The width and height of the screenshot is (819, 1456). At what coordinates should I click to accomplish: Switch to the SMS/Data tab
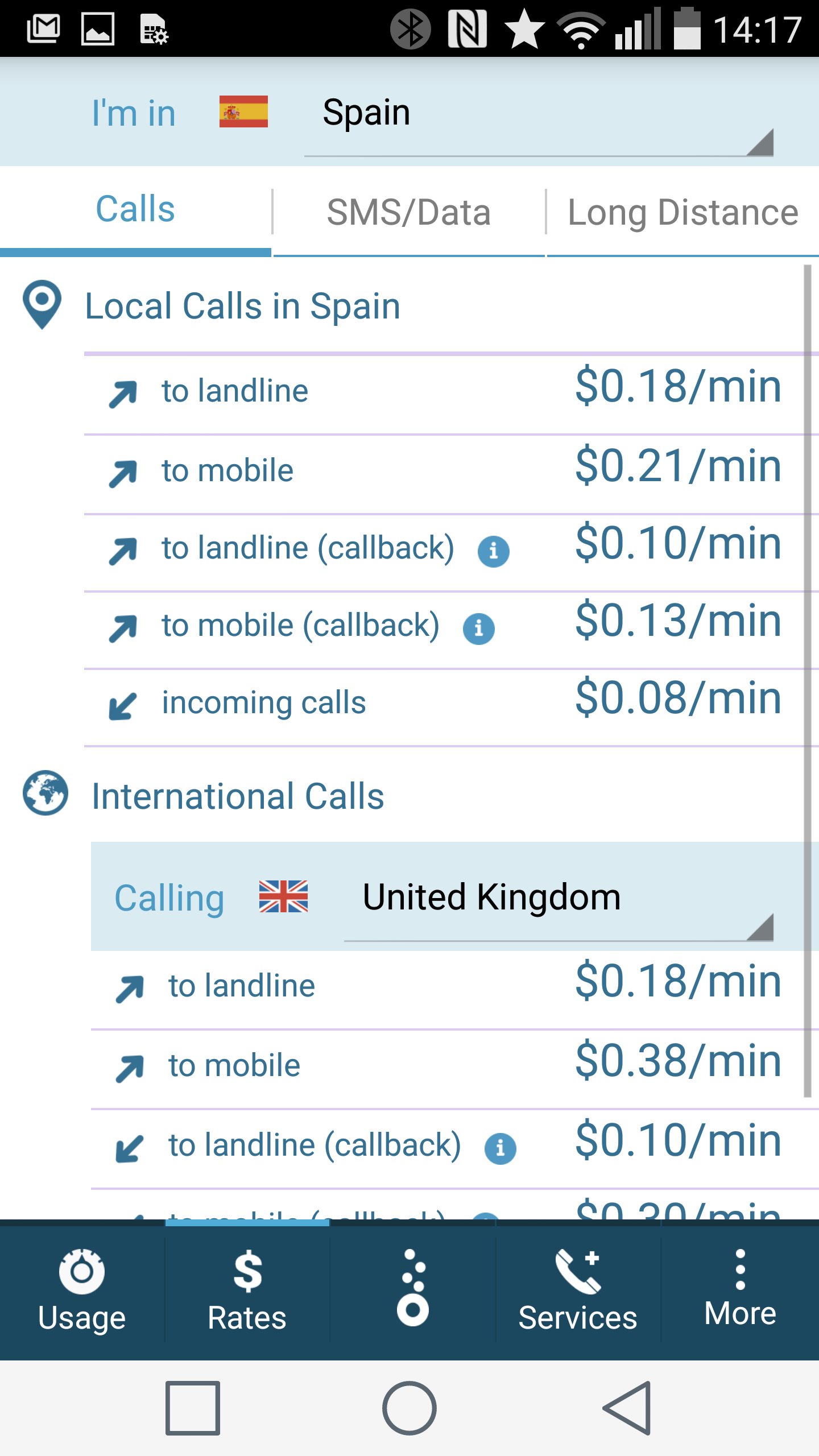tap(408, 212)
